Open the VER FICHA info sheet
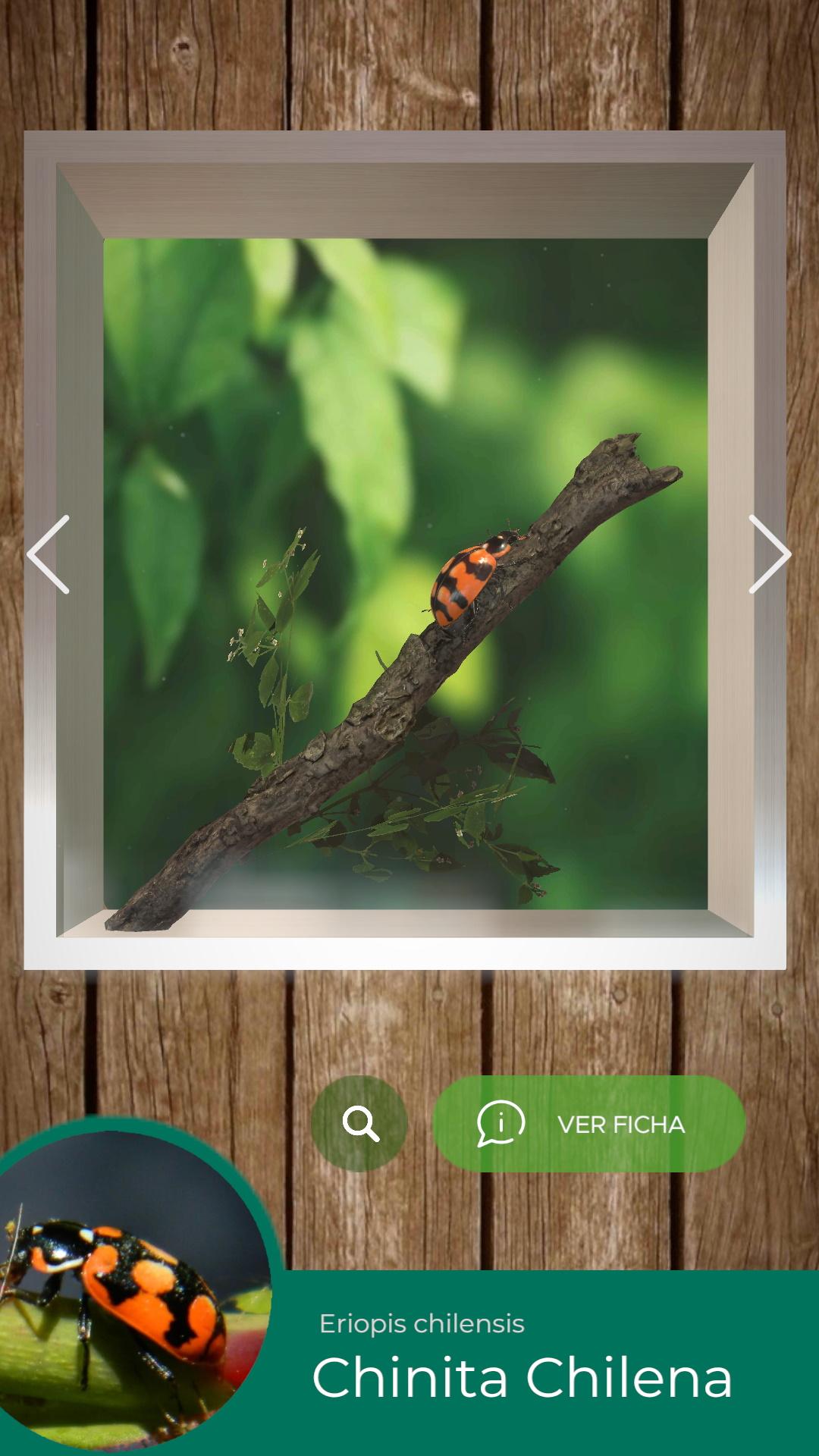Screen dimensions: 819x1456 point(589,1123)
